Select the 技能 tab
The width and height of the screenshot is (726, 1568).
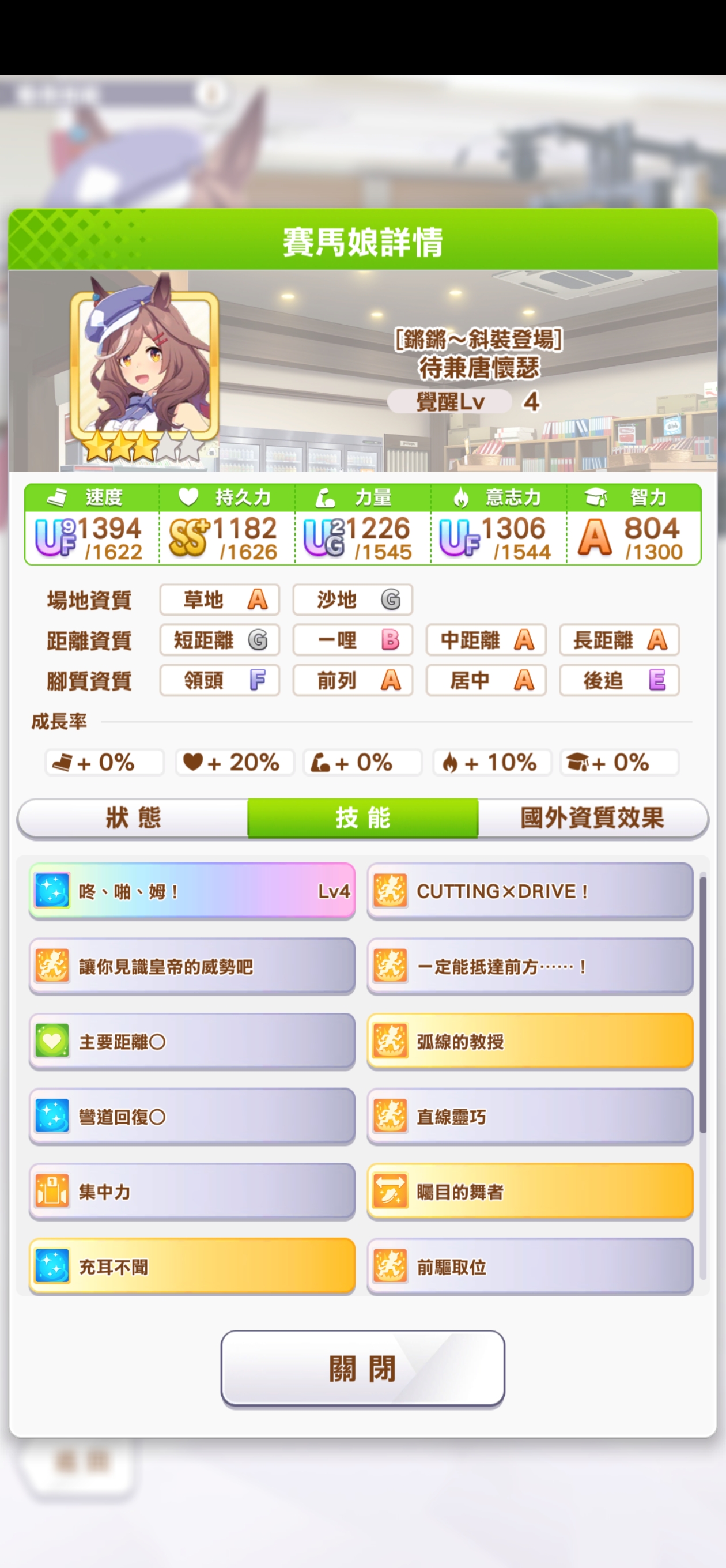click(x=362, y=817)
